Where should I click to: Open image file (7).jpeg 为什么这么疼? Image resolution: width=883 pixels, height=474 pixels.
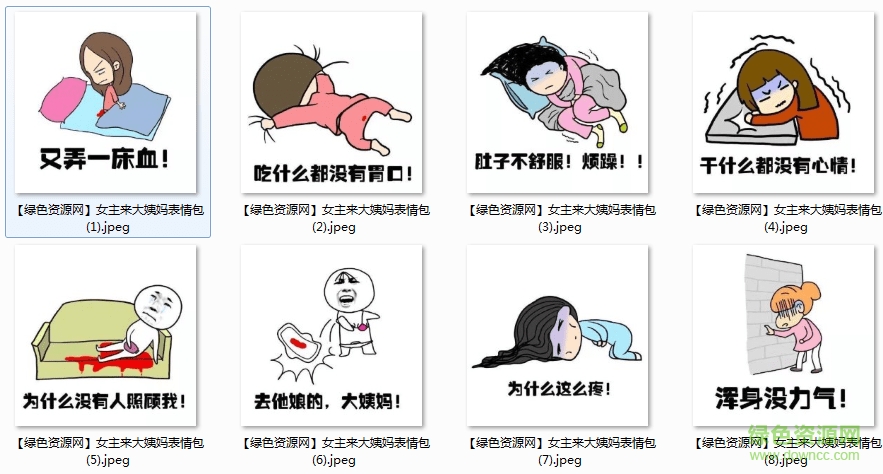point(559,337)
